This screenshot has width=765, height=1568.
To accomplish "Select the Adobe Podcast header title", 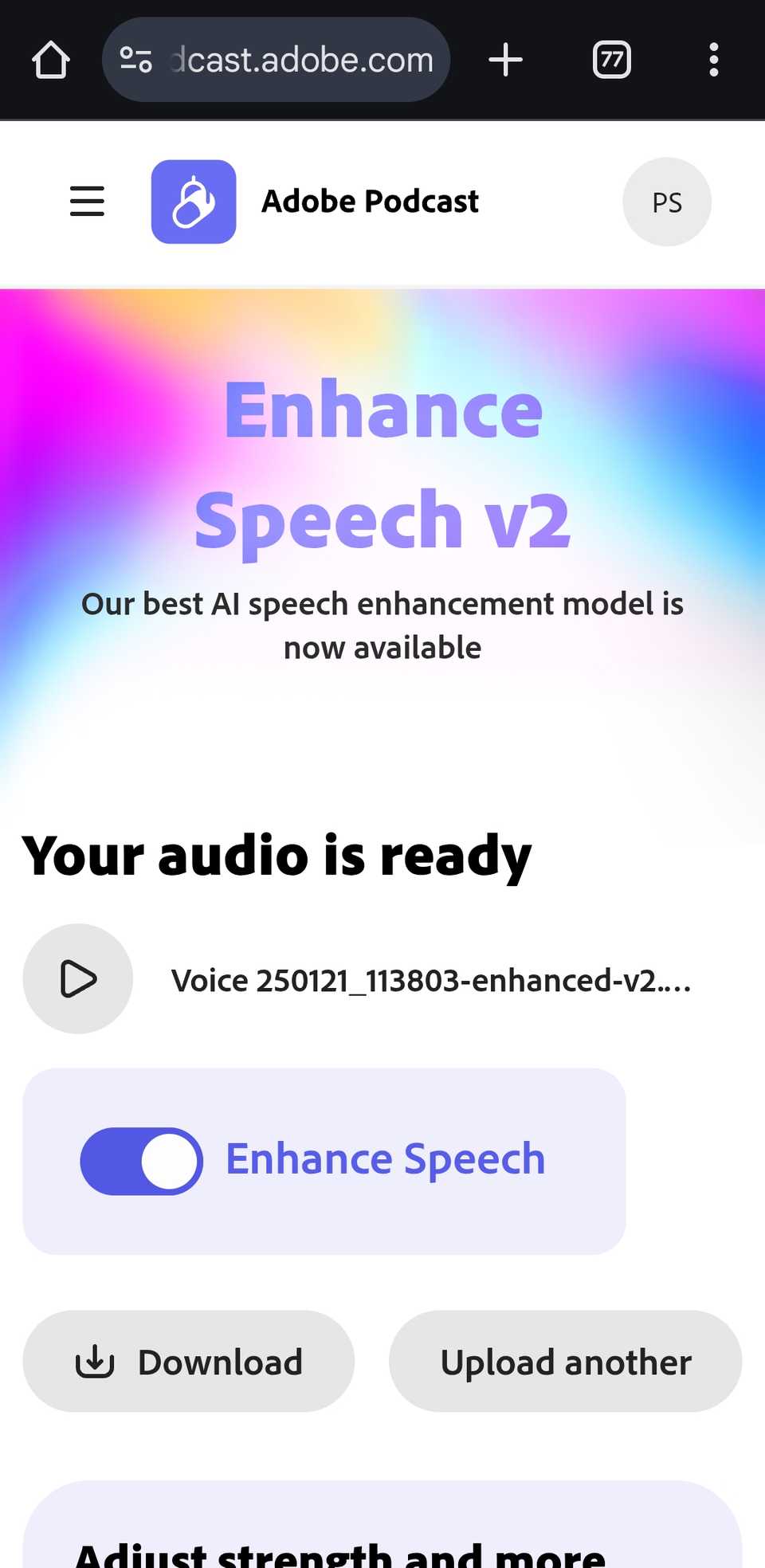I will 369,202.
